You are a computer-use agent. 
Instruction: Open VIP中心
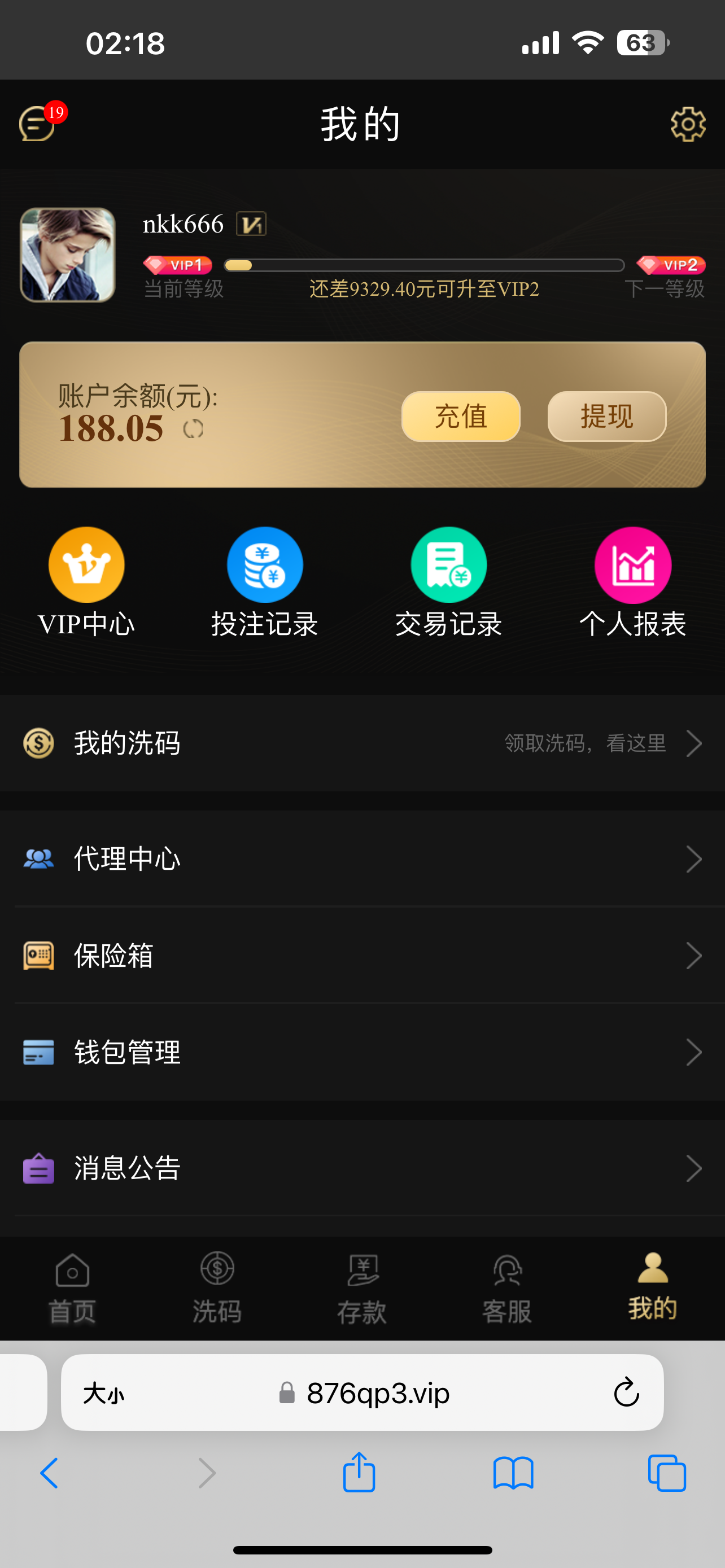[x=86, y=582]
